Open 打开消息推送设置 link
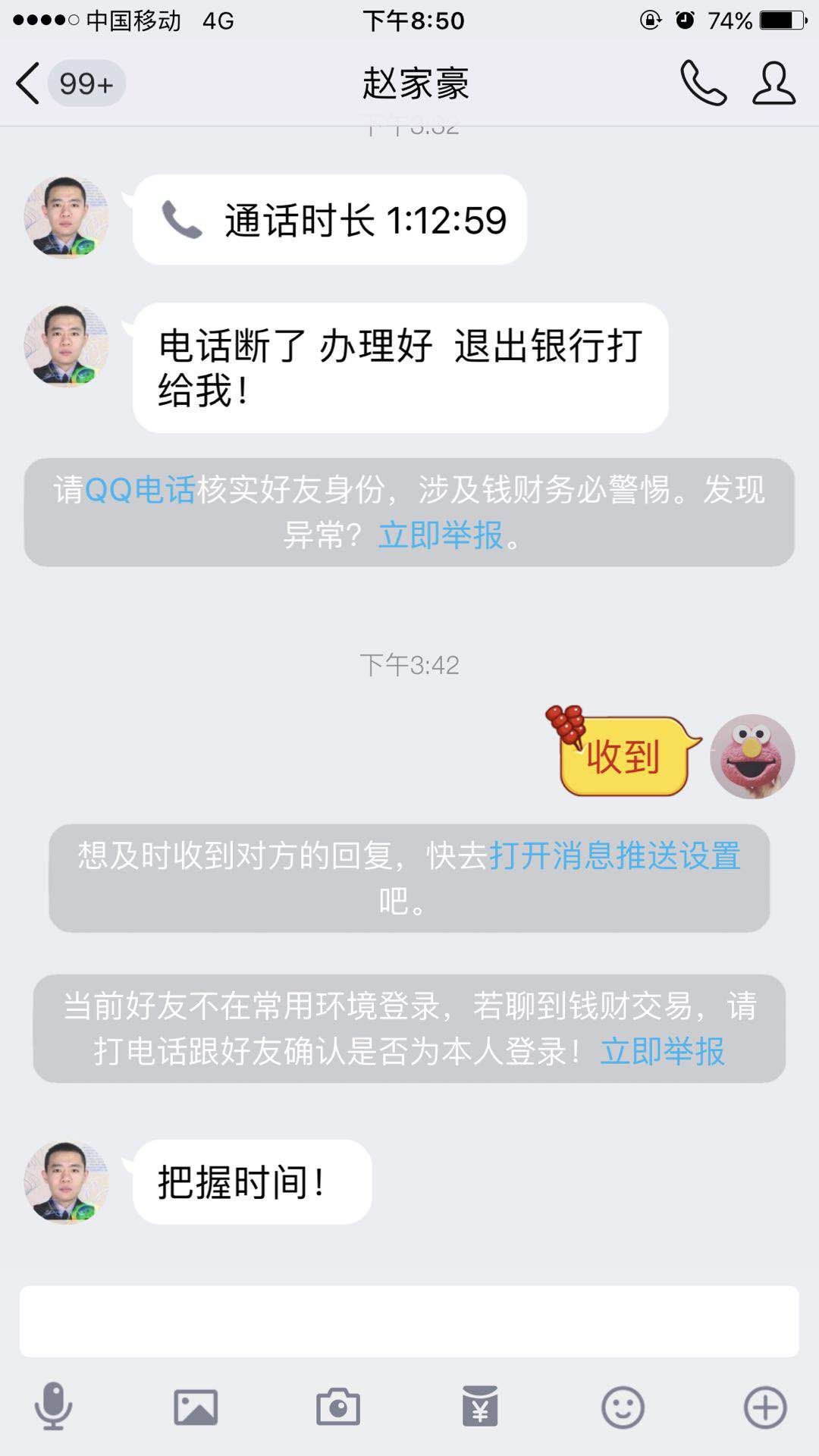 615,856
